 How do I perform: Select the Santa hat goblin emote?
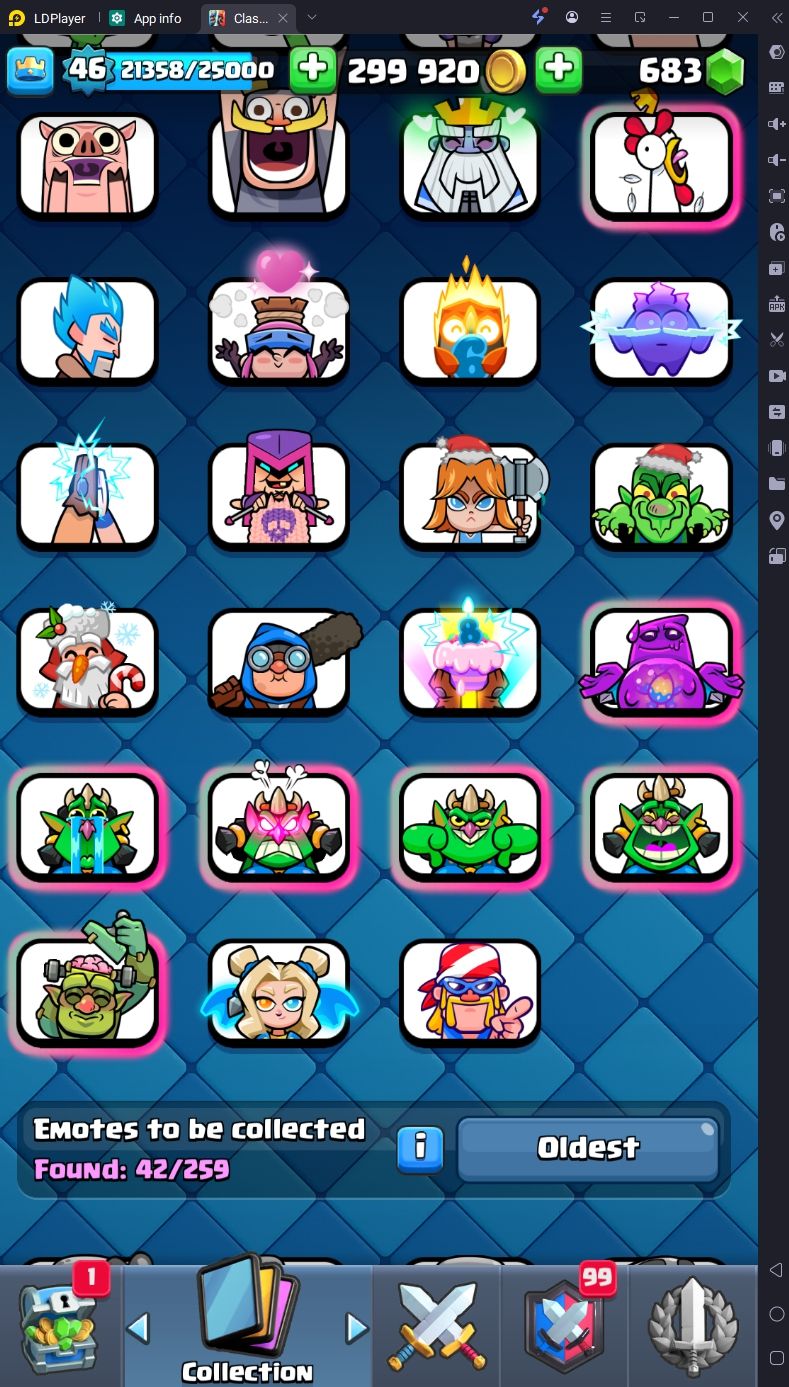pyautogui.click(x=661, y=496)
